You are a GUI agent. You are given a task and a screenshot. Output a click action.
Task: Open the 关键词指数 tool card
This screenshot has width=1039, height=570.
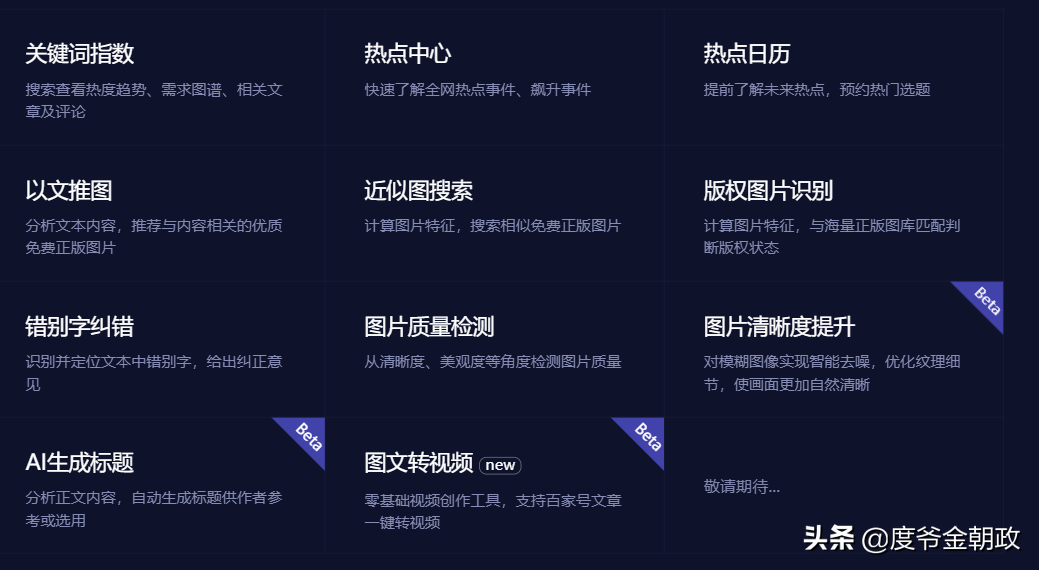point(162,77)
